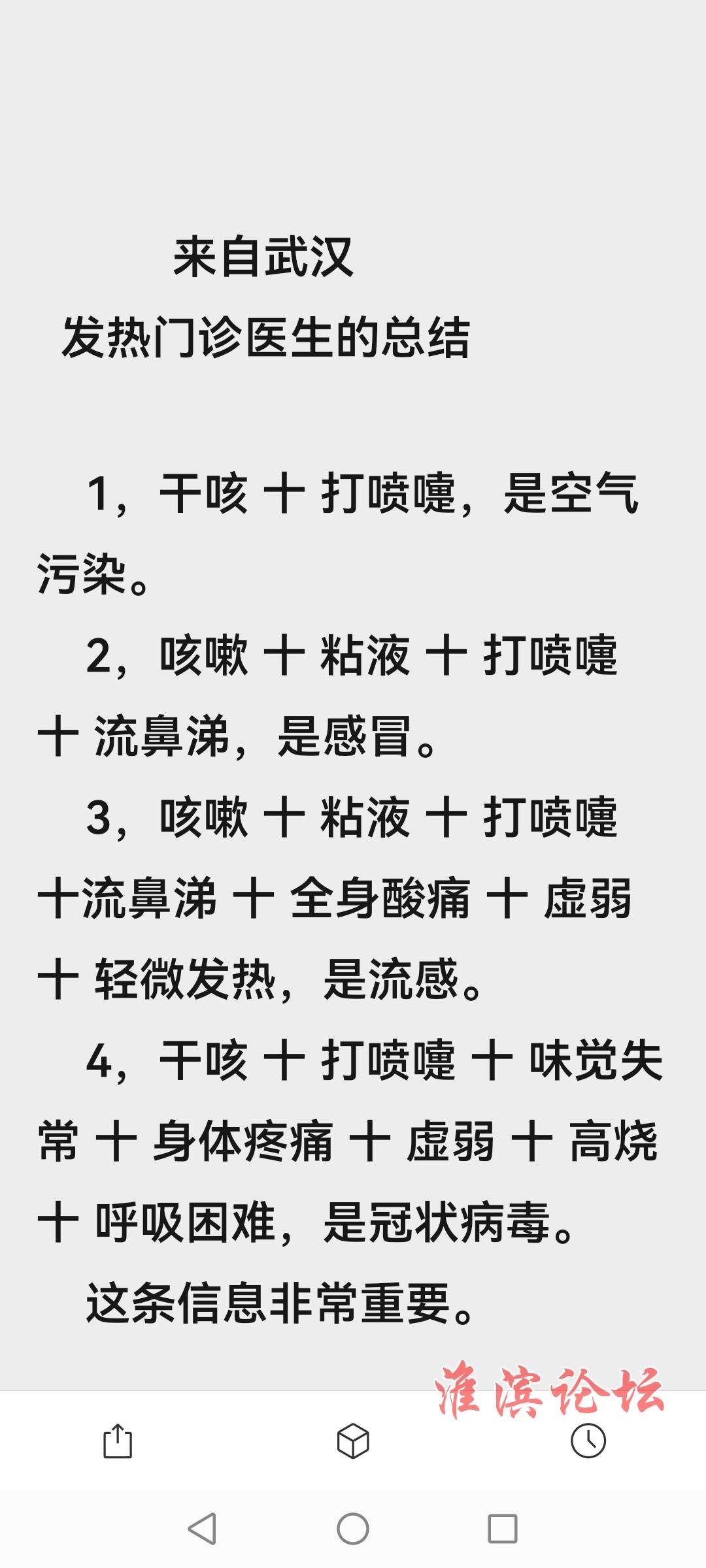The width and height of the screenshot is (706, 1568).
Task: Open the clock icon in the toolbar
Action: point(588,1441)
